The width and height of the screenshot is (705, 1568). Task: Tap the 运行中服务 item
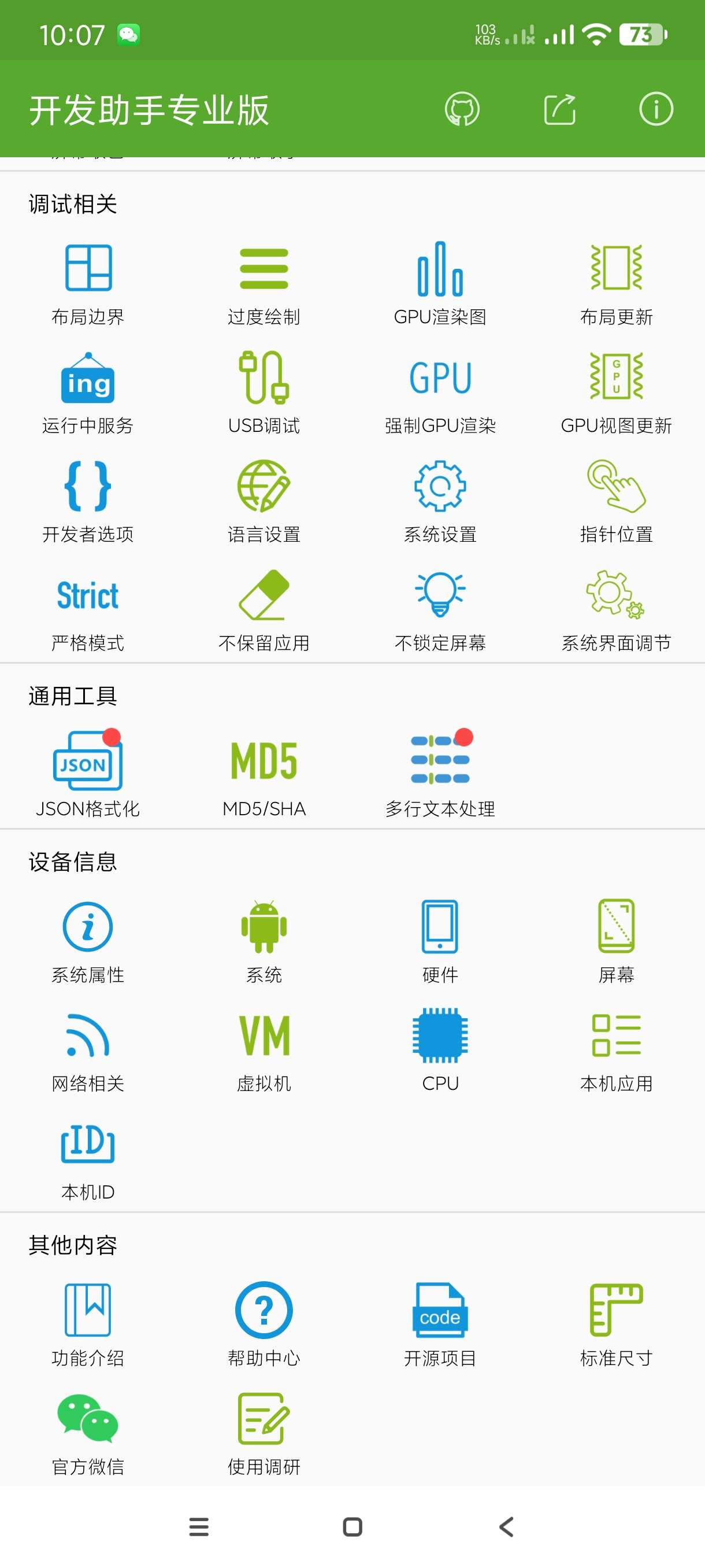pos(88,392)
